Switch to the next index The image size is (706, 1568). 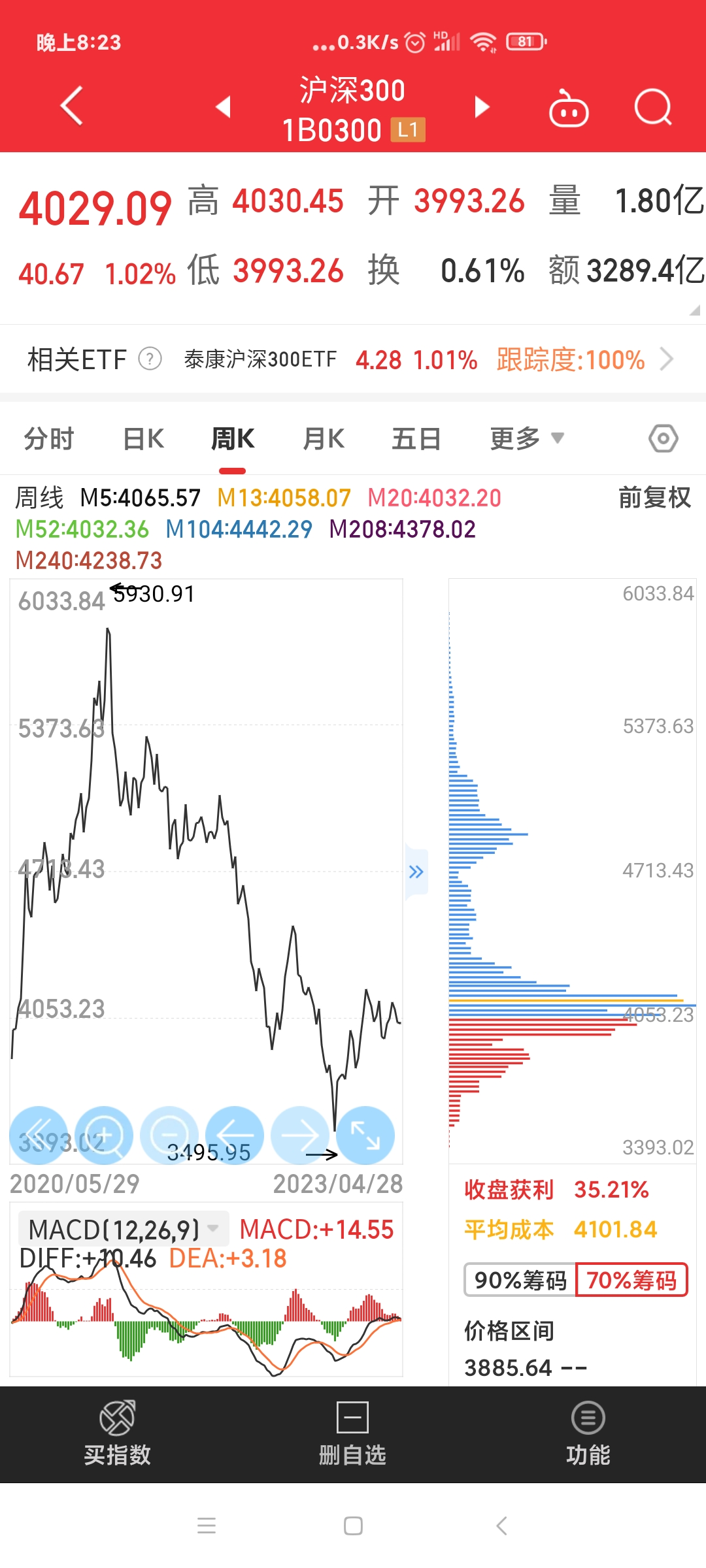482,106
